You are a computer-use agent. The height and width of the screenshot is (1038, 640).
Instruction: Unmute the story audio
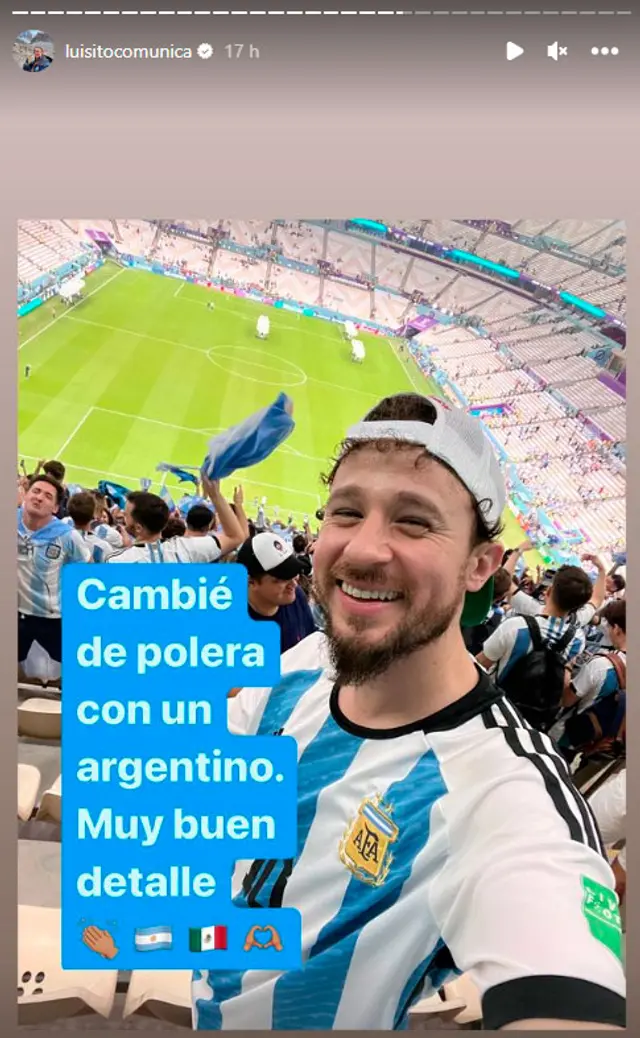[x=557, y=51]
